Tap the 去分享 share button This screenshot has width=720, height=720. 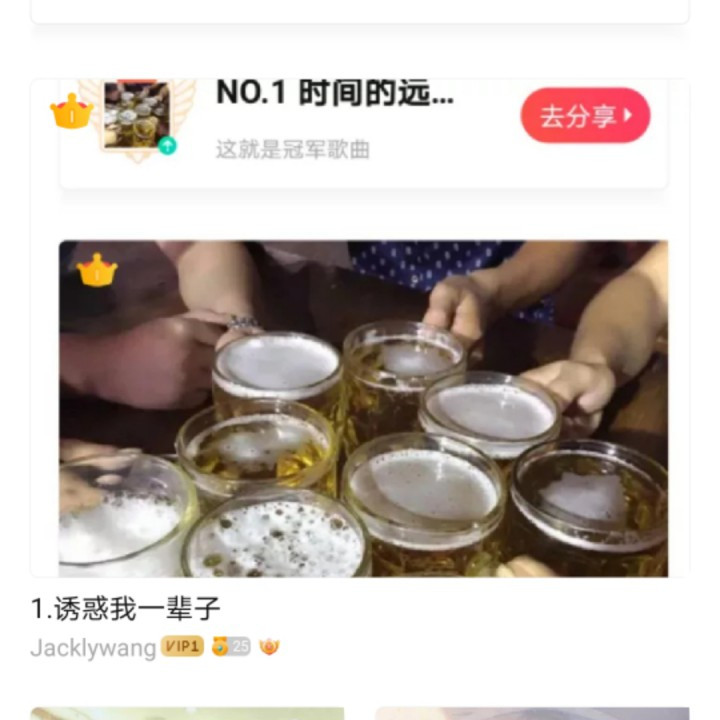pyautogui.click(x=585, y=116)
